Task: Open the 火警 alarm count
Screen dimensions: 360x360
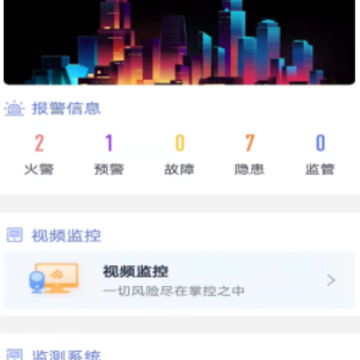Action: pyautogui.click(x=39, y=155)
